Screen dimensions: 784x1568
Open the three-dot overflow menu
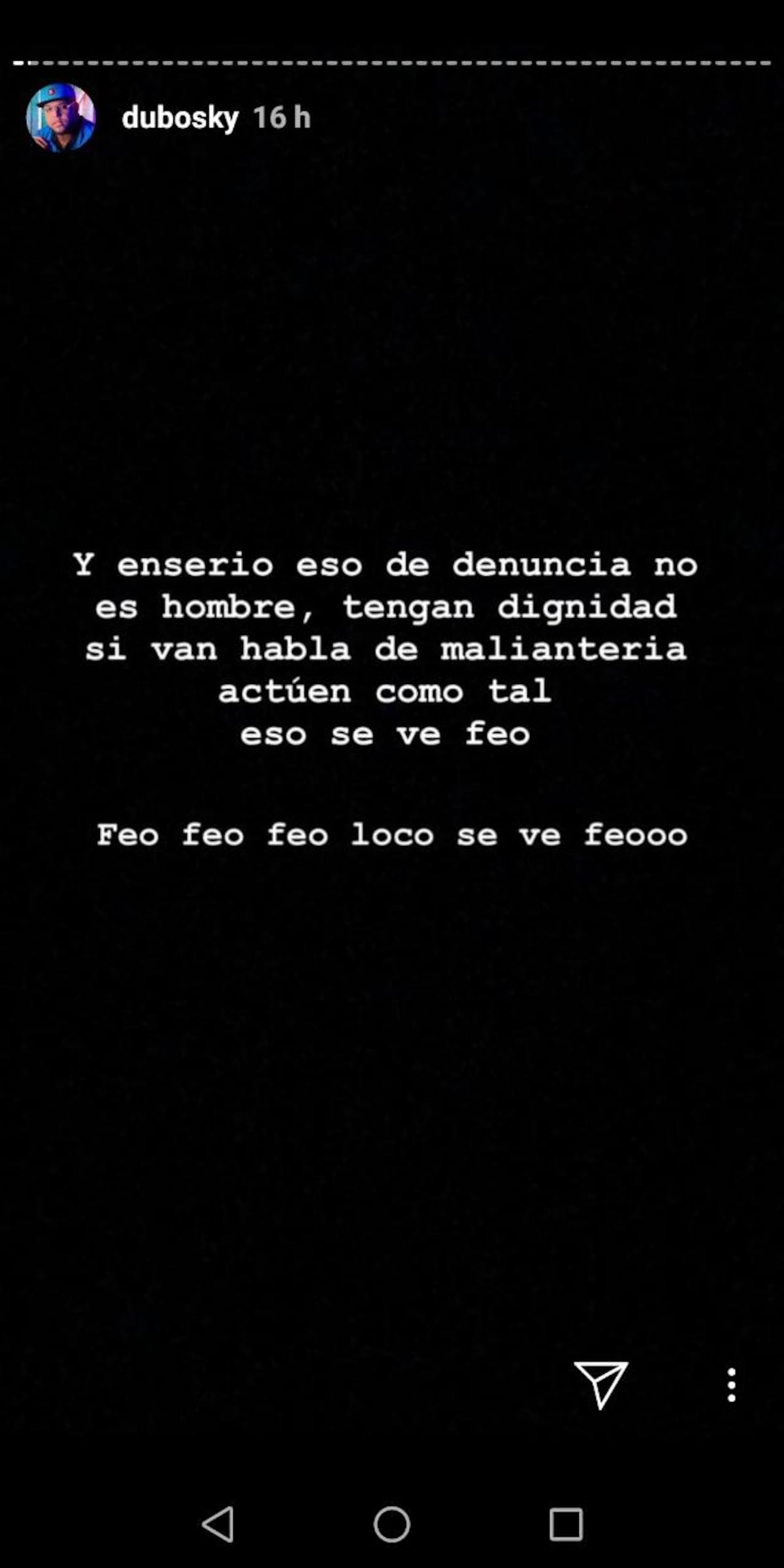[731, 1384]
